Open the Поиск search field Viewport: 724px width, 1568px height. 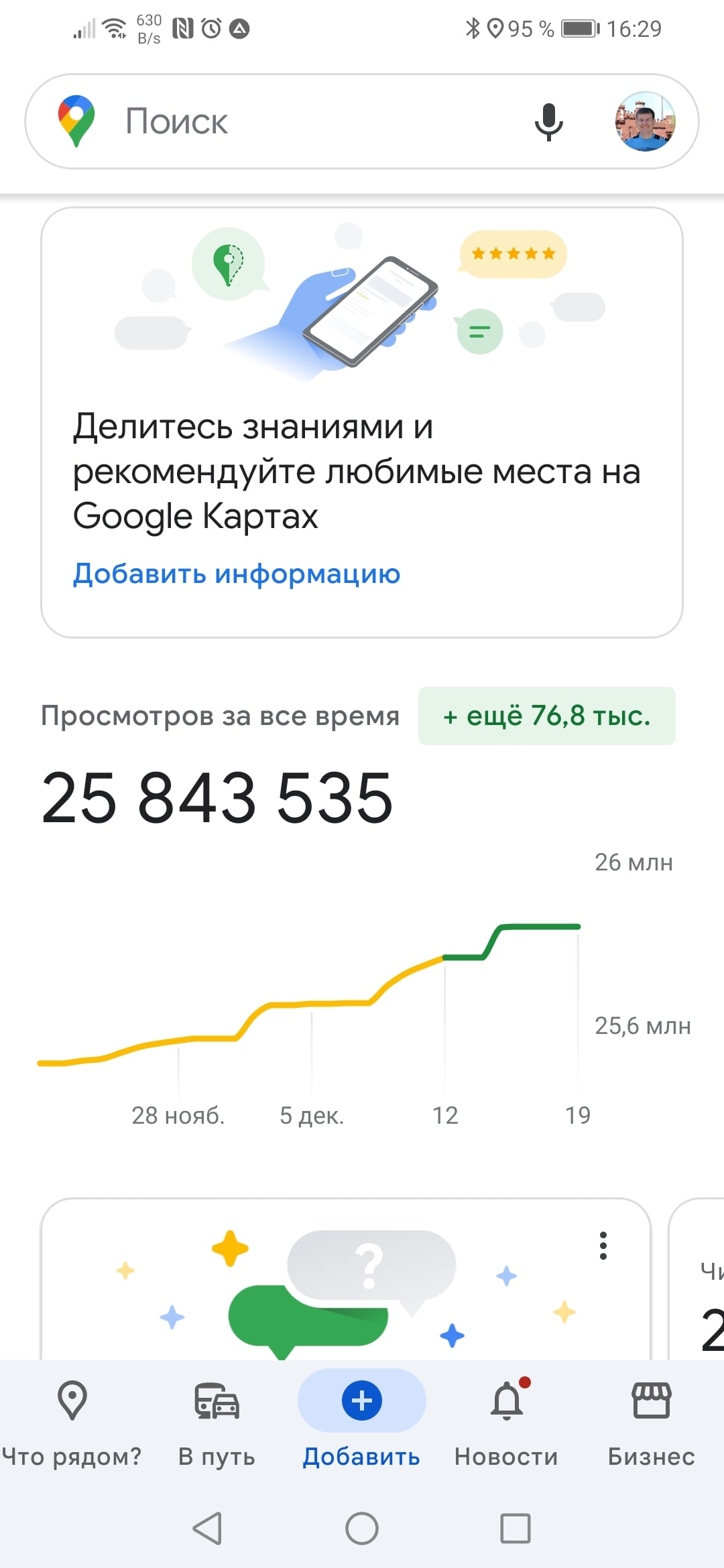(x=308, y=121)
